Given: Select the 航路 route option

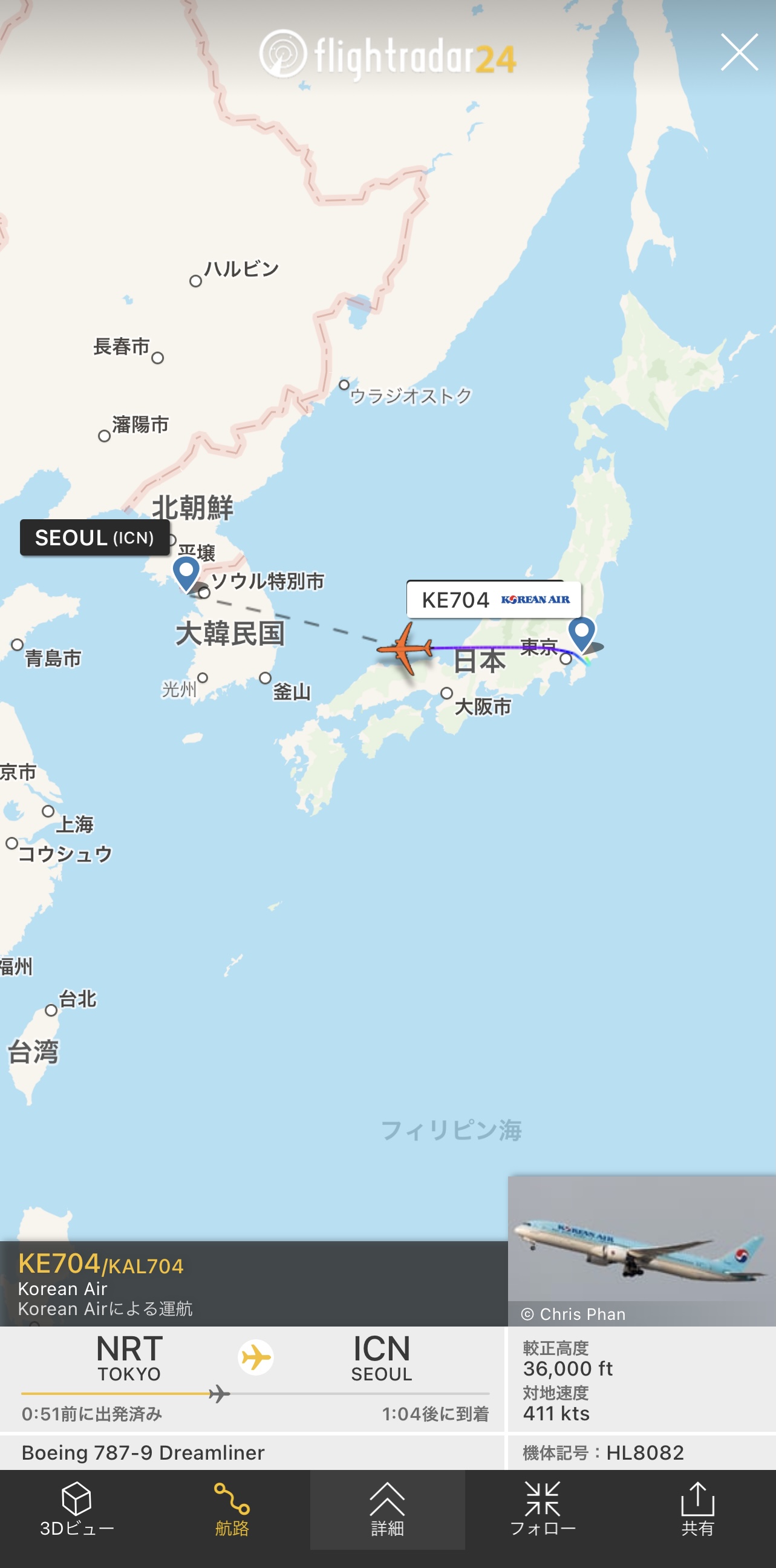Looking at the screenshot, I should 232,1509.
